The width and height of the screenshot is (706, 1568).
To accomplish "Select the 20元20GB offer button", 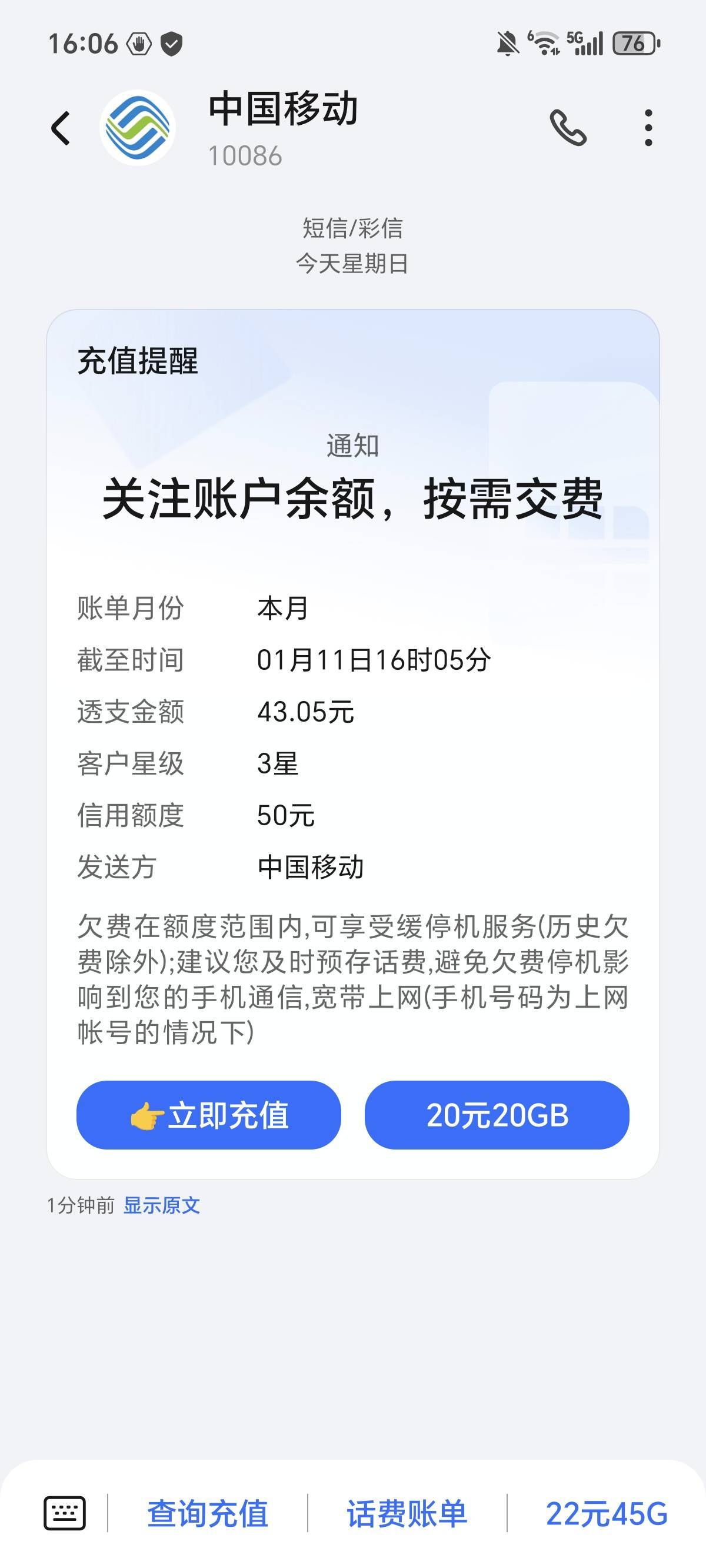I will (497, 1115).
